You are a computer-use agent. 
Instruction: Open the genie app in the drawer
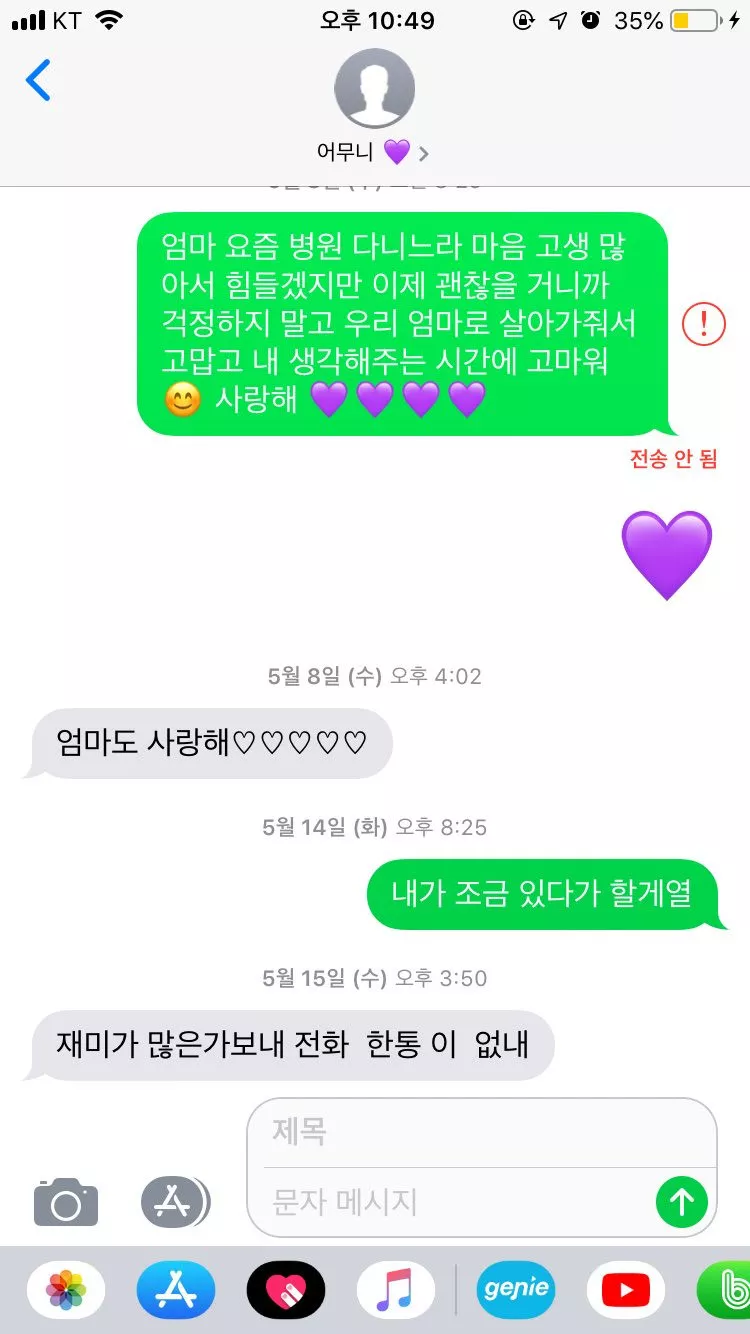click(x=516, y=1290)
